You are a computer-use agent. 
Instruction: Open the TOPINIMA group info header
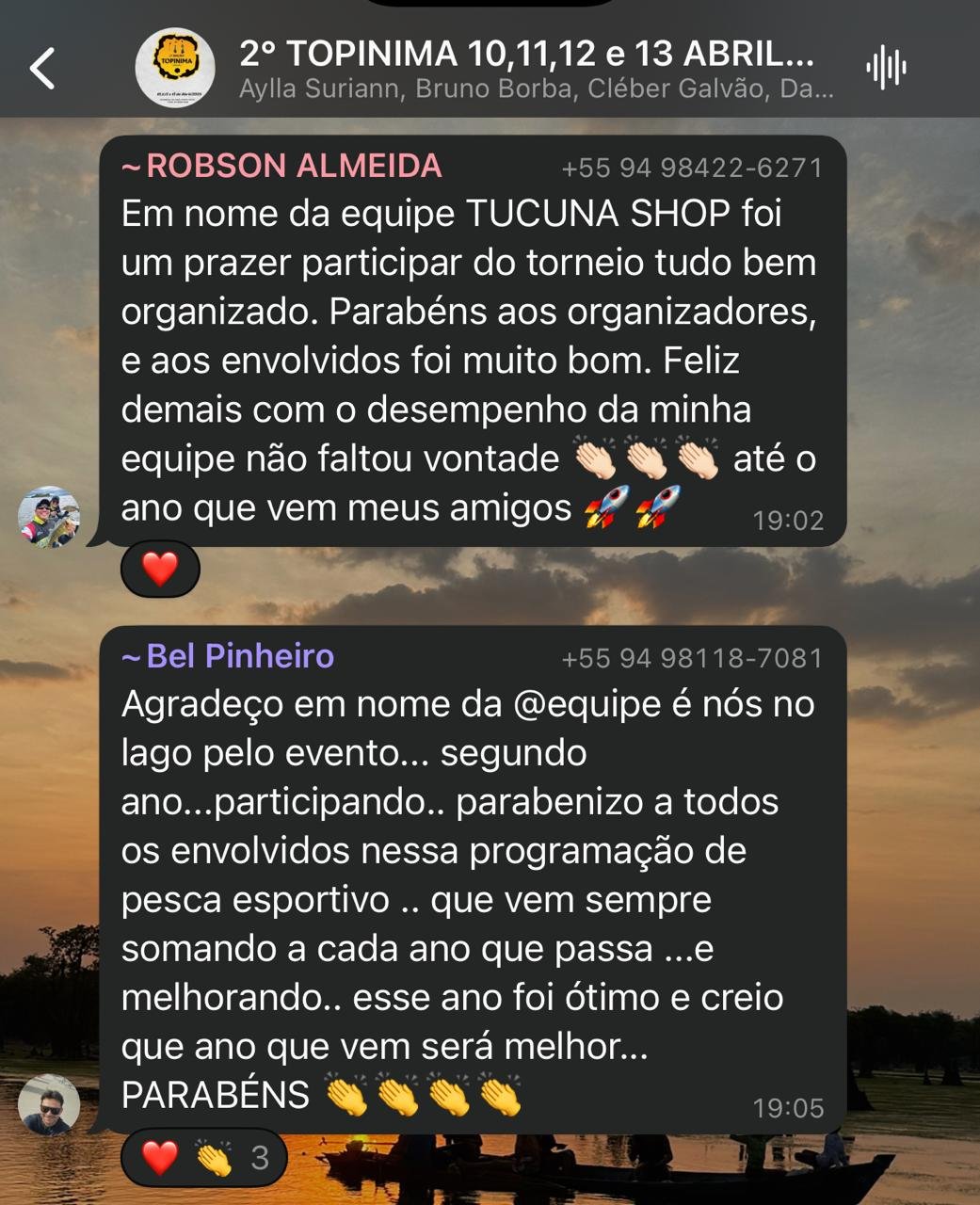tap(527, 69)
